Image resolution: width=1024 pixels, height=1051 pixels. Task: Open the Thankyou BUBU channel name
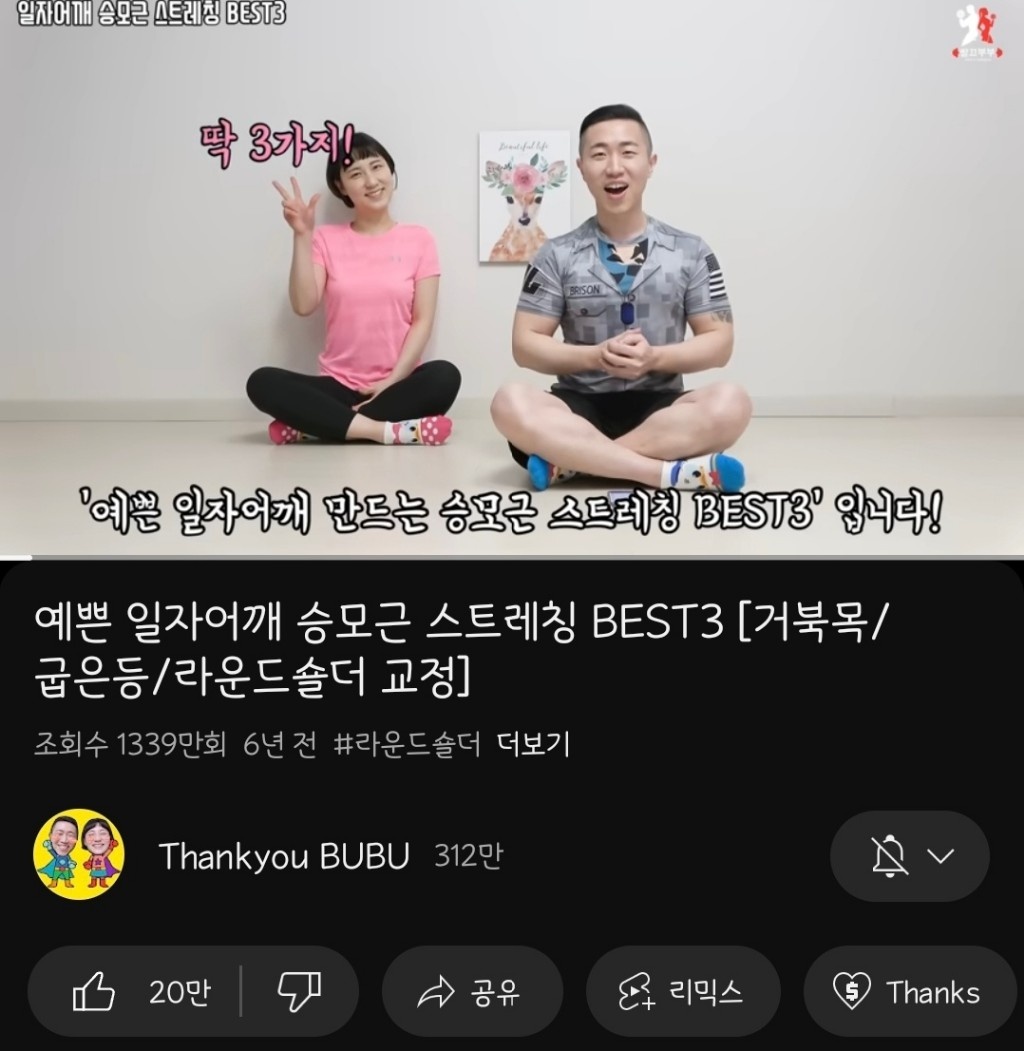tap(284, 856)
